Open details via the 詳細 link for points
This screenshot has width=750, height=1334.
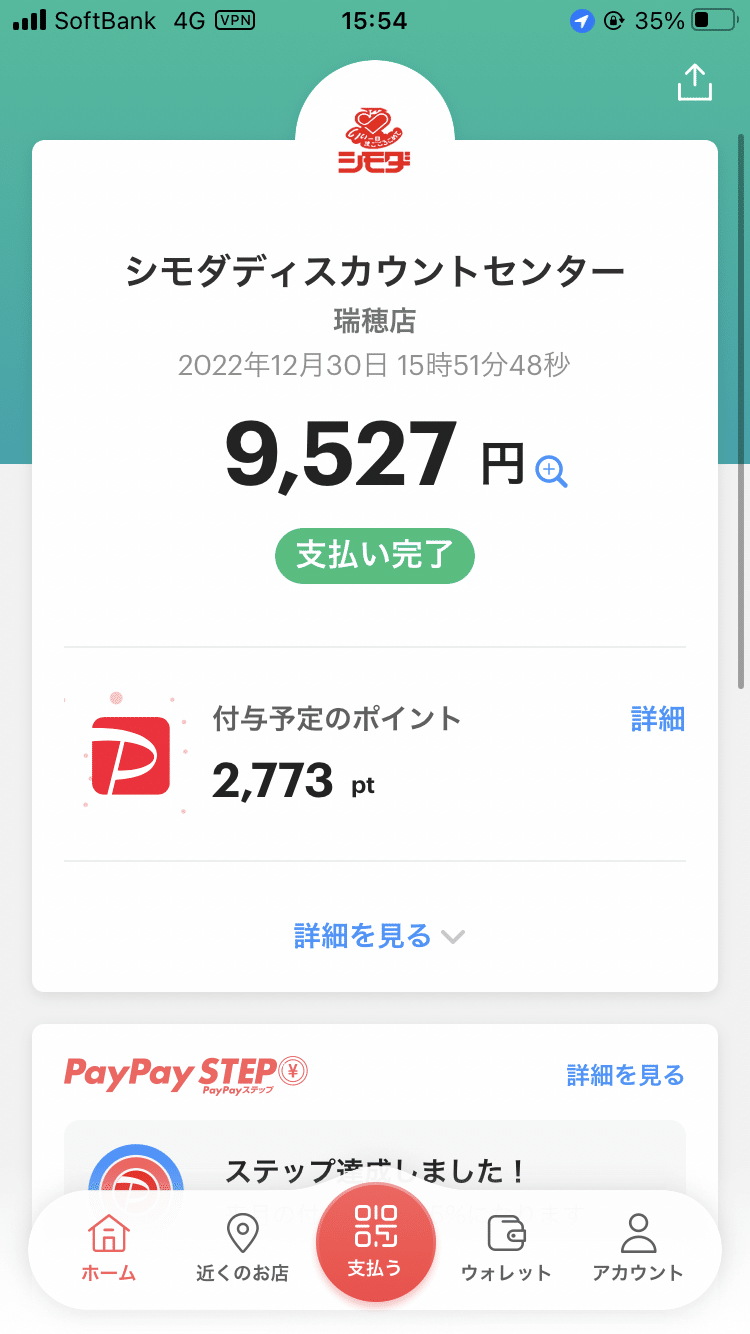[x=657, y=719]
